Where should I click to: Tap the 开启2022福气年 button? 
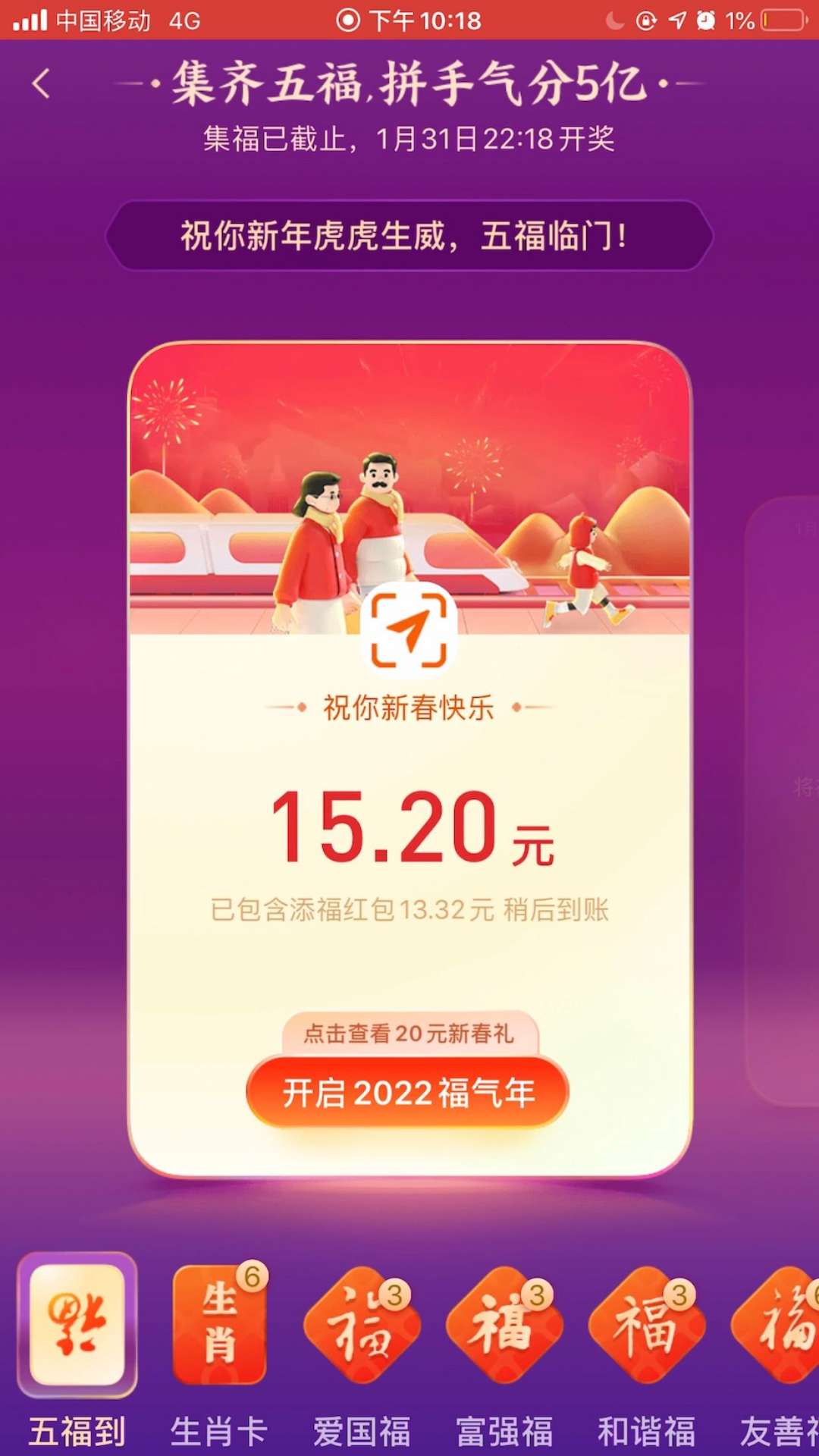coord(408,1093)
